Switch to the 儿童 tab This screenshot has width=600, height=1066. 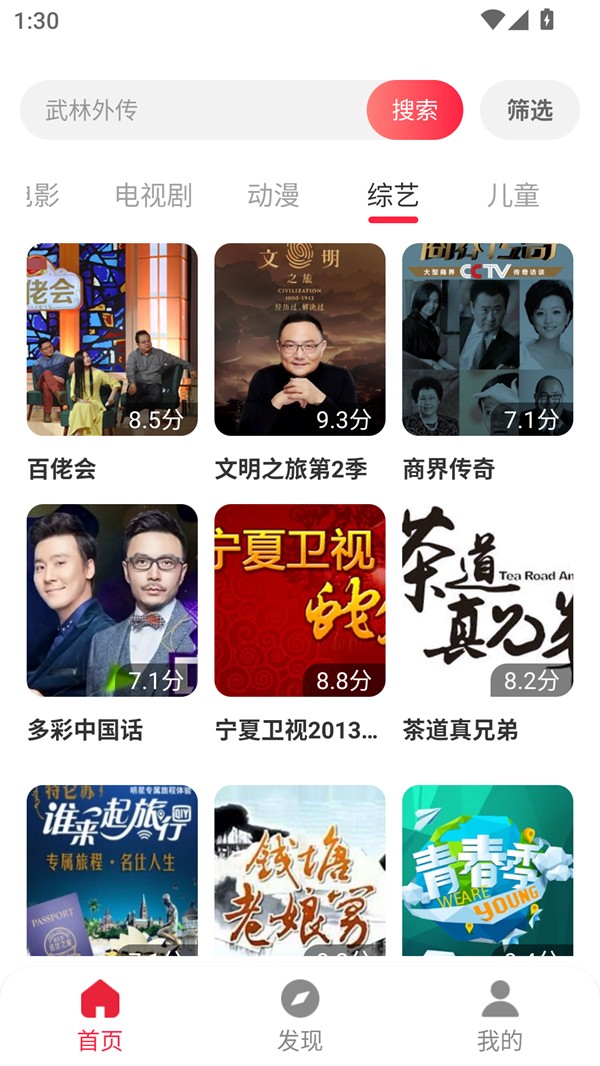tap(513, 195)
